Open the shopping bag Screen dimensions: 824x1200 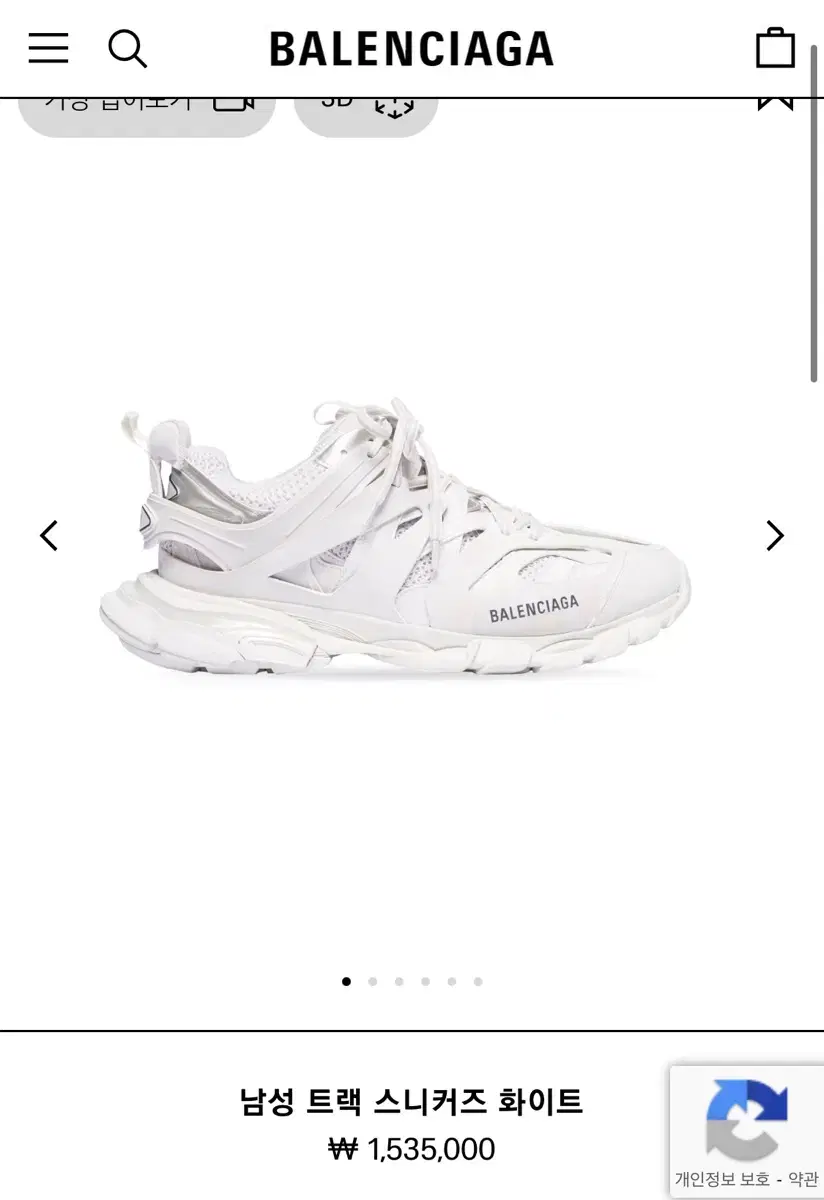775,48
